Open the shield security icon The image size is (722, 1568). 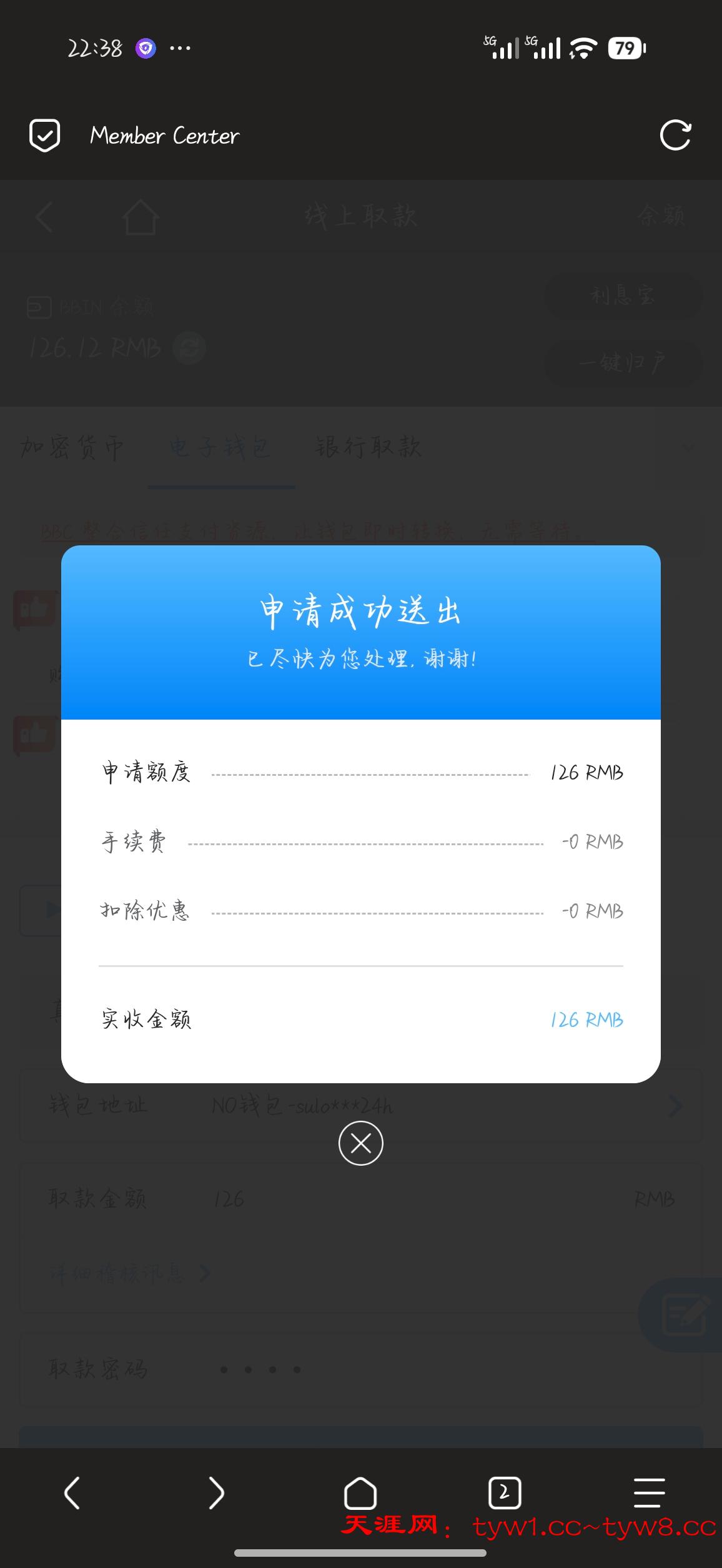(x=45, y=135)
